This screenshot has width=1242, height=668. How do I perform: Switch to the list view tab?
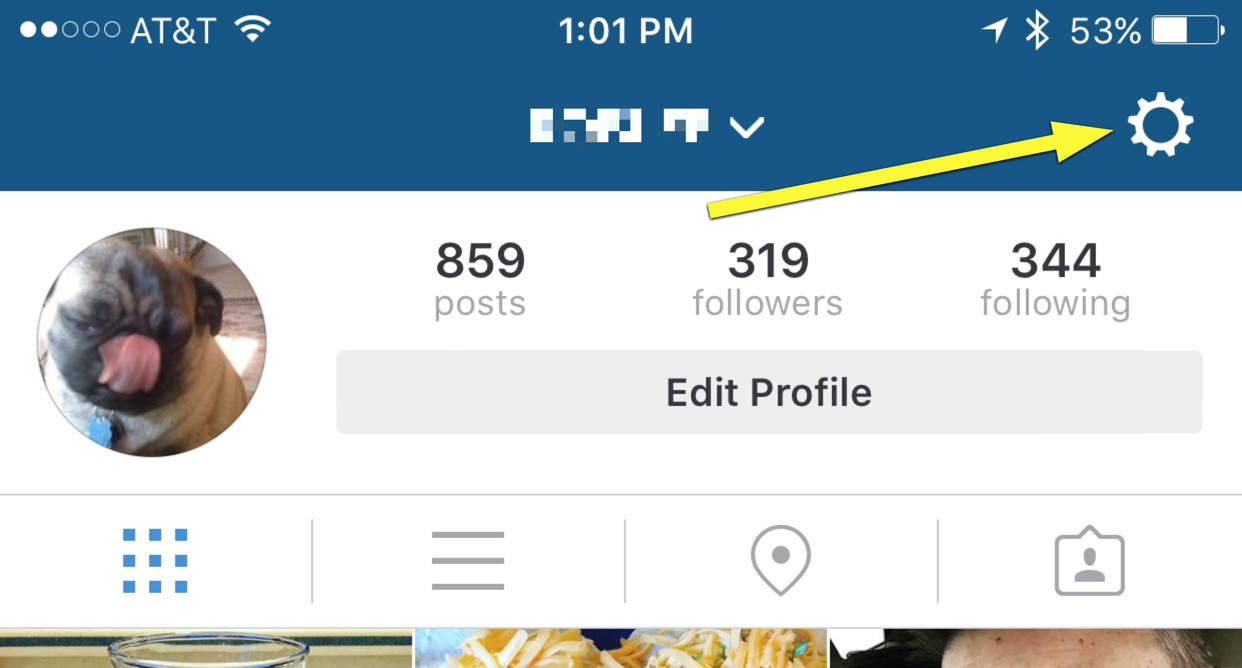[x=468, y=561]
